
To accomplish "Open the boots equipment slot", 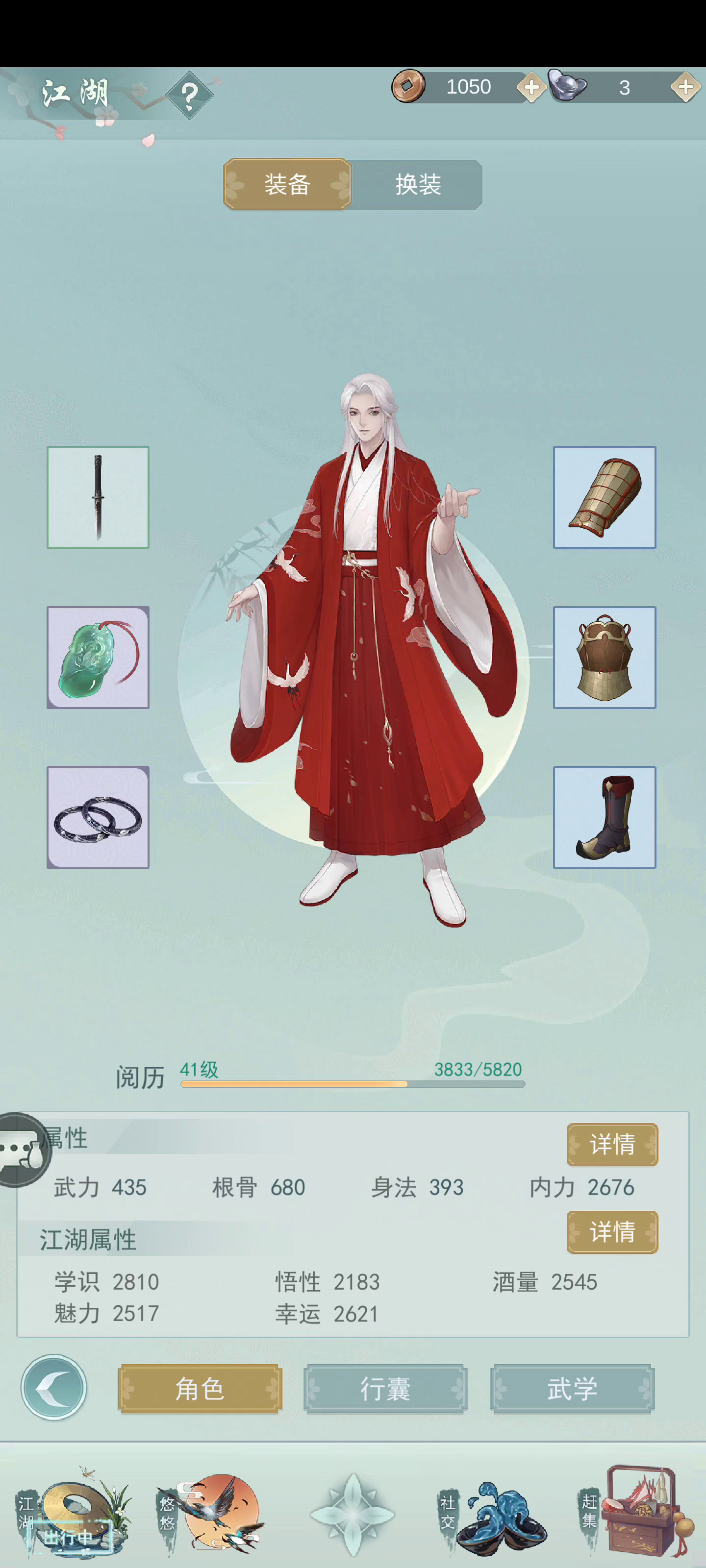I will 605,817.
